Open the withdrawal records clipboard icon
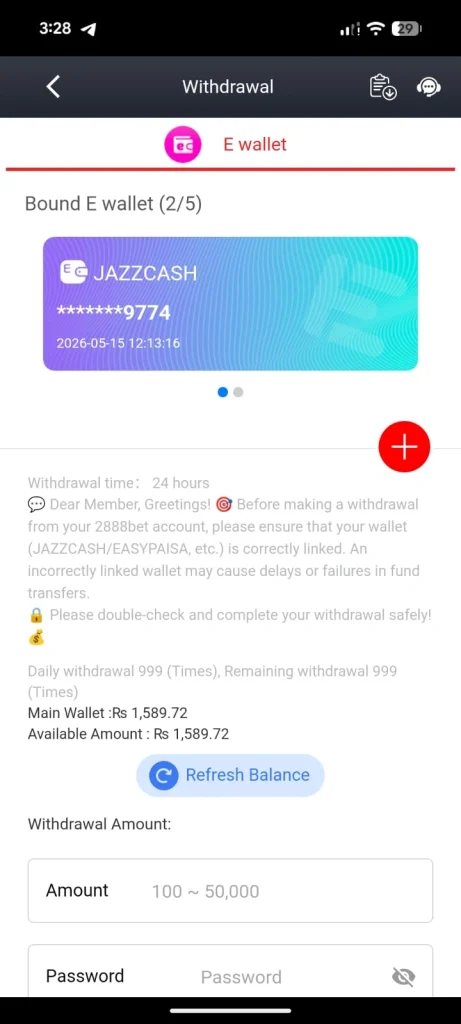461x1024 pixels. point(383,87)
